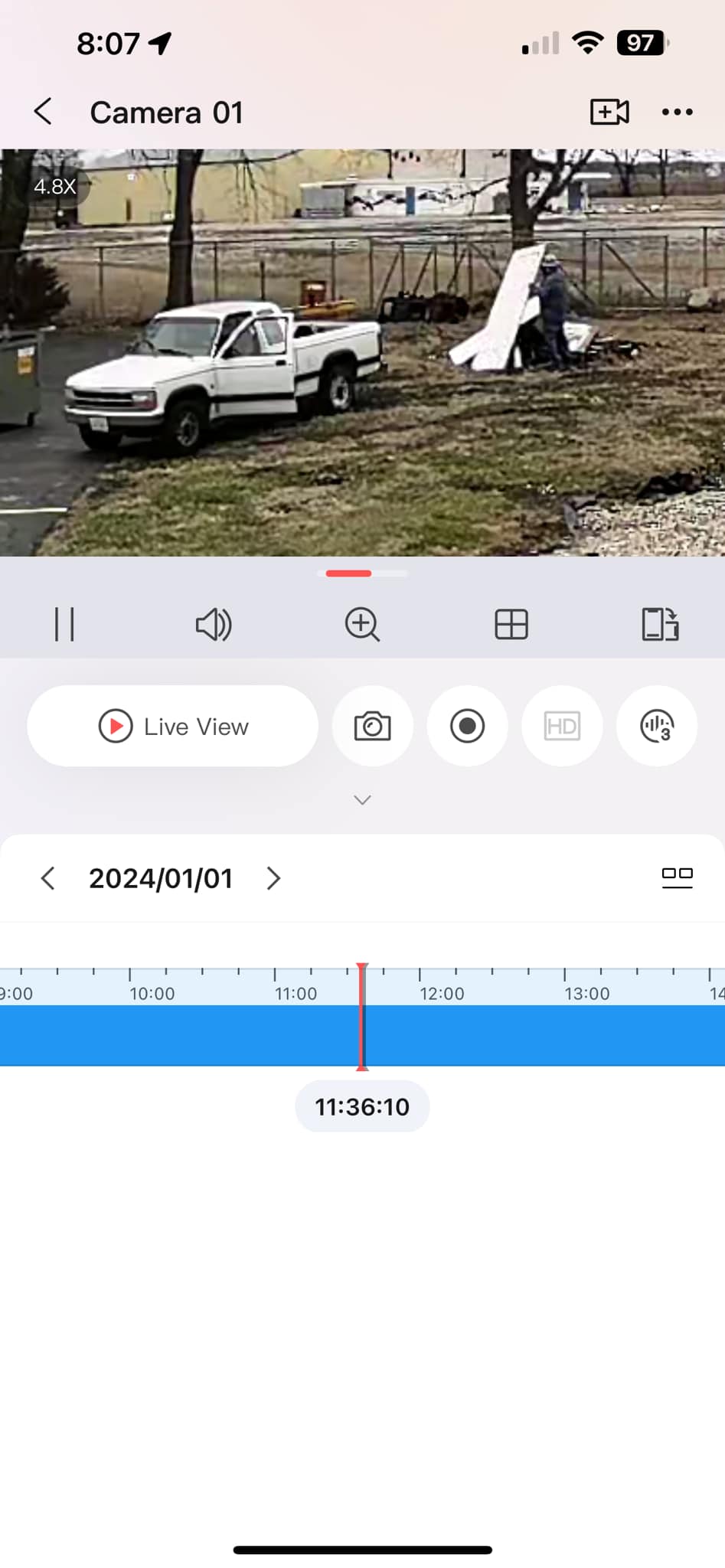Start recording the video clip
The height and width of the screenshot is (1568, 725).
click(467, 726)
